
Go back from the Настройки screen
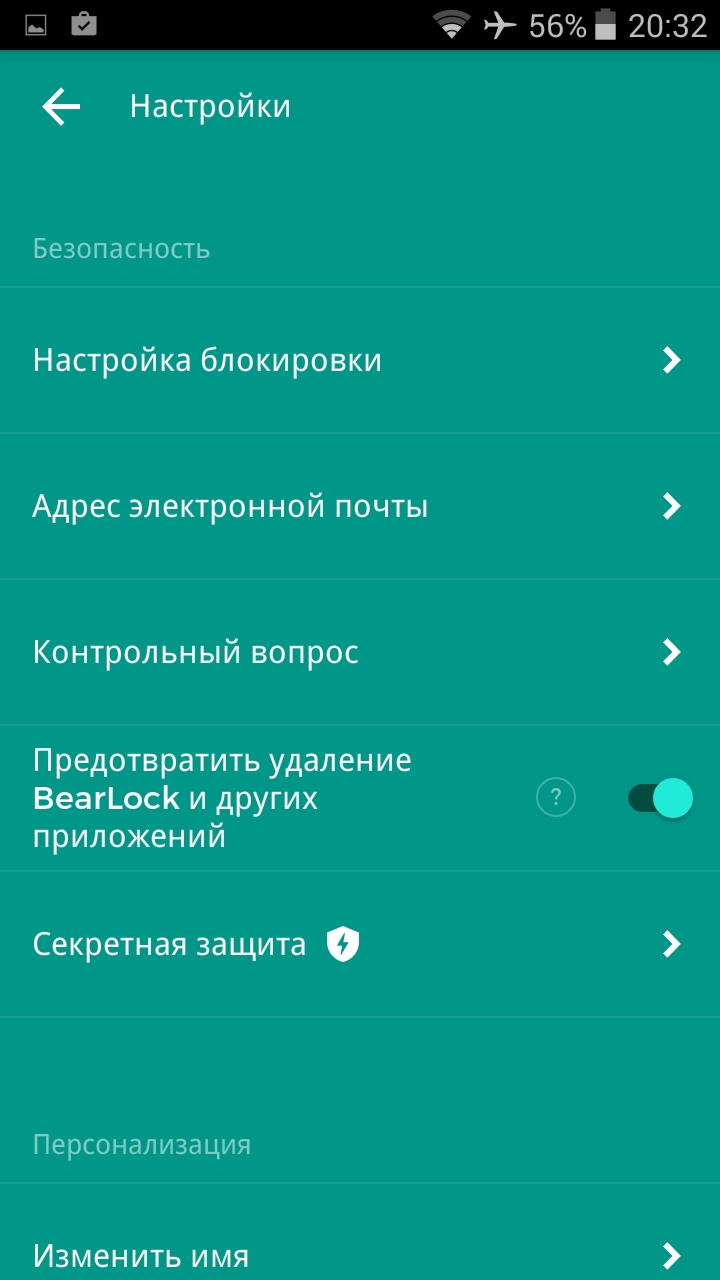tap(60, 106)
